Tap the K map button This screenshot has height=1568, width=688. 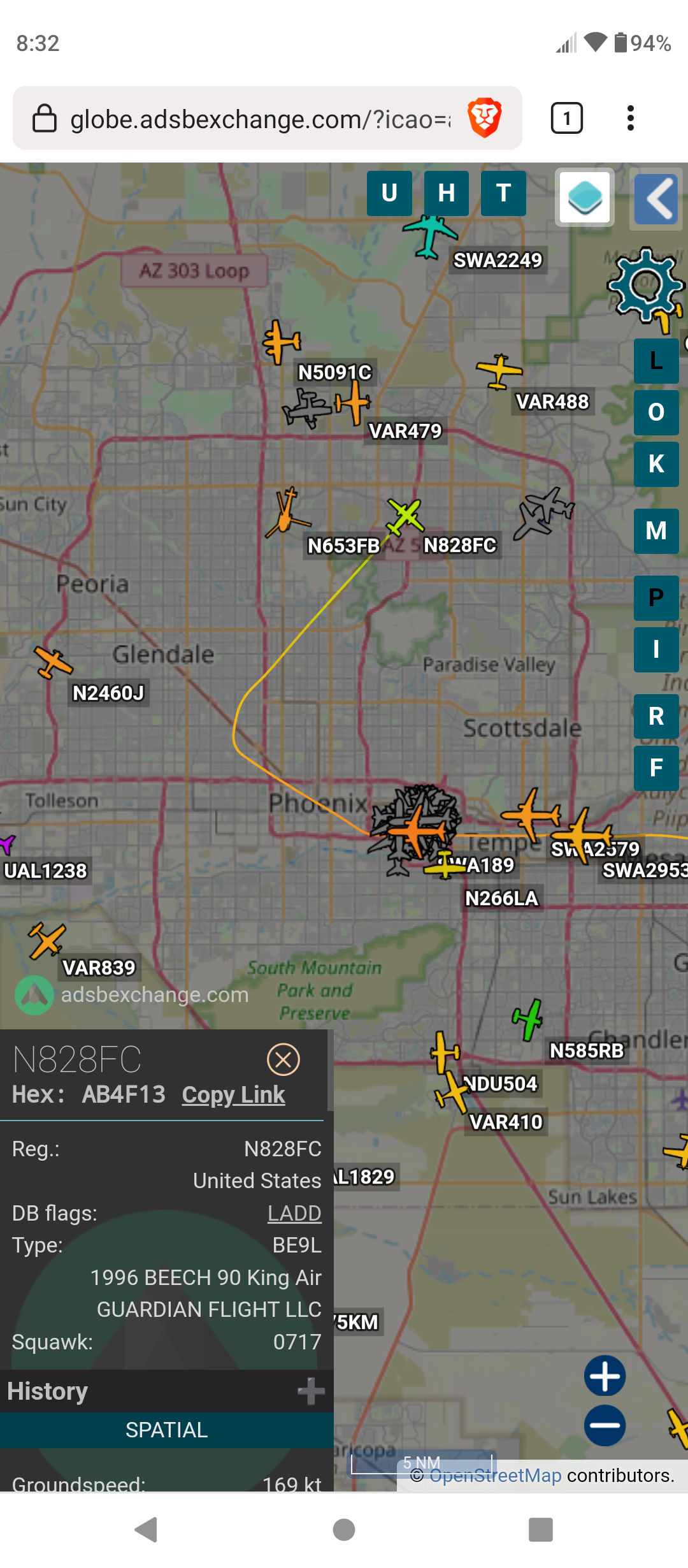tap(656, 464)
